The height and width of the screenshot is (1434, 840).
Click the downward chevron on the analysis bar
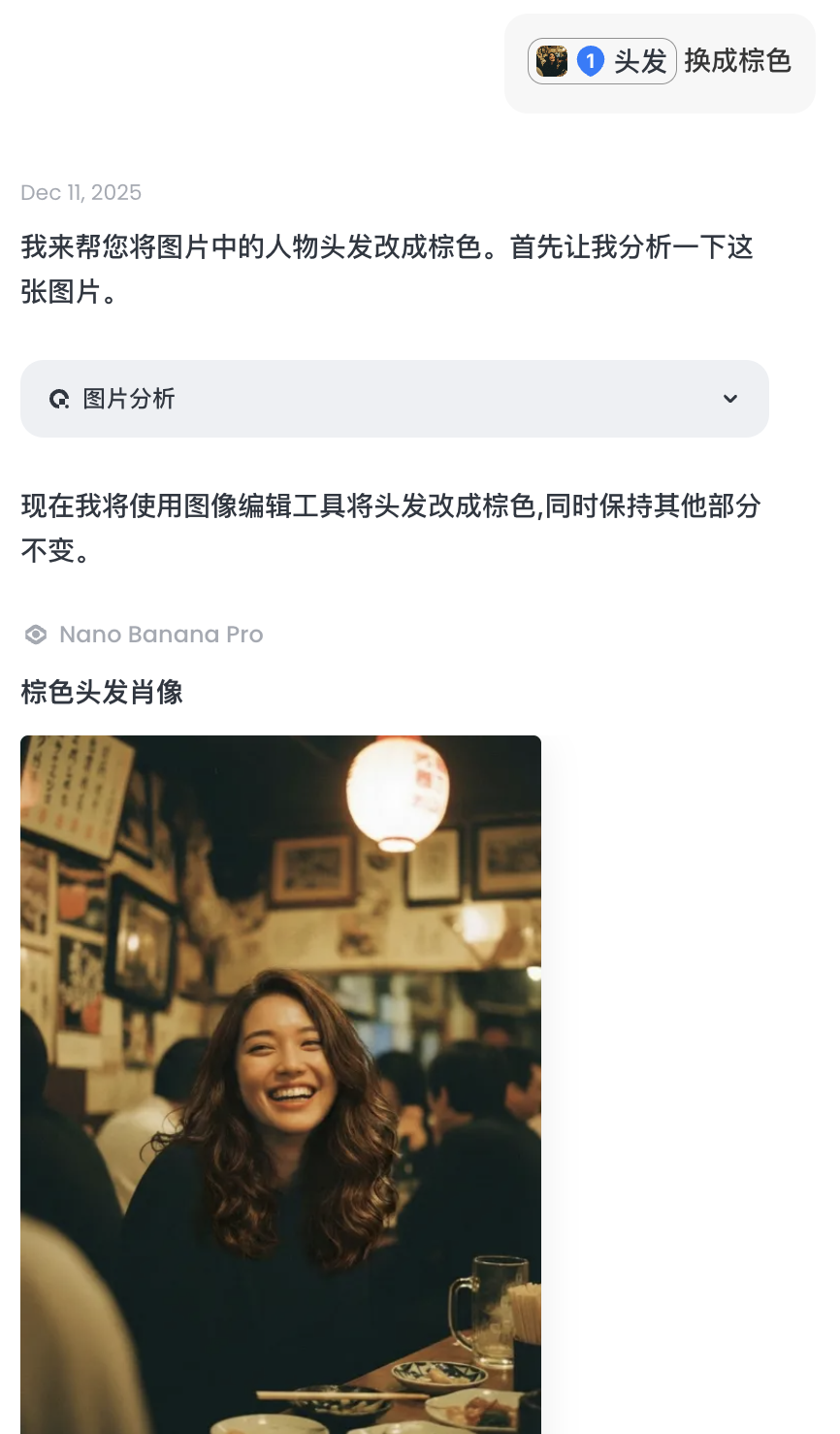click(730, 399)
